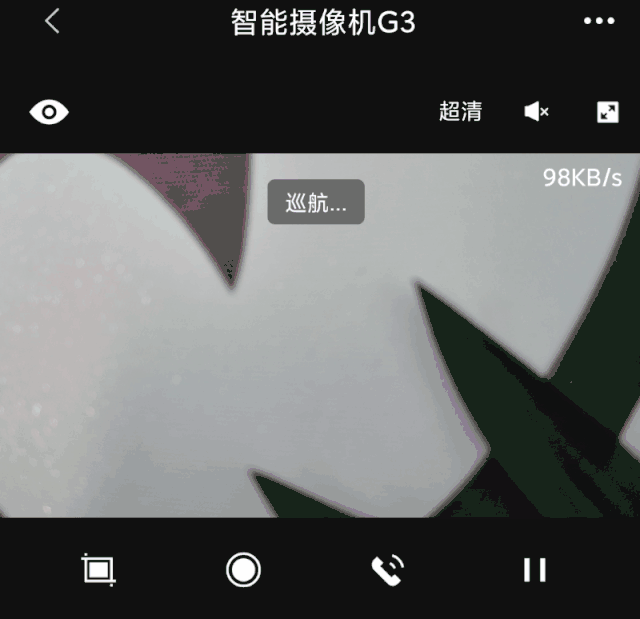This screenshot has width=640, height=619.
Task: Pause the live stream
Action: pyautogui.click(x=535, y=570)
